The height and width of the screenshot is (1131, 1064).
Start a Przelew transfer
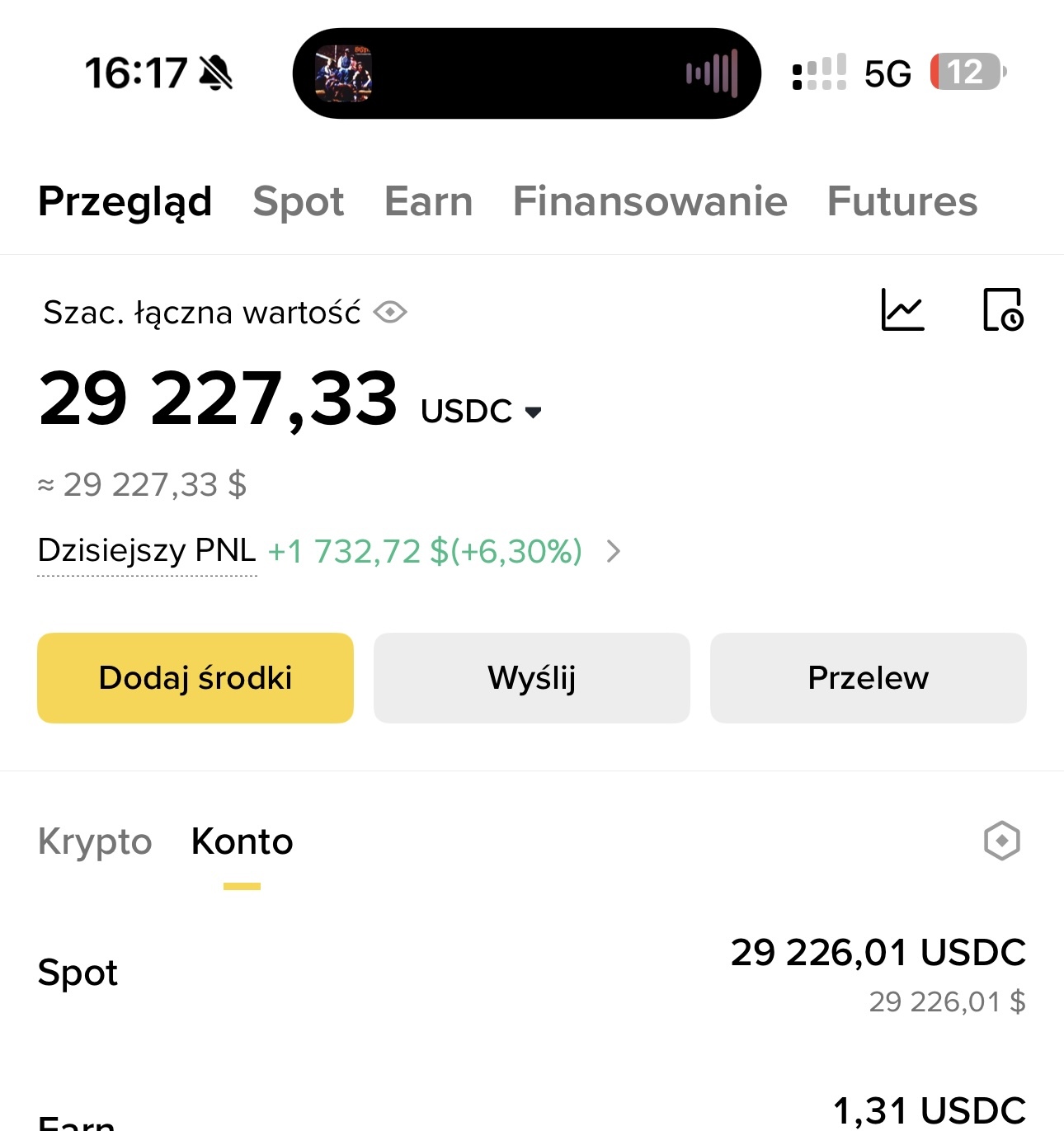pos(868,678)
